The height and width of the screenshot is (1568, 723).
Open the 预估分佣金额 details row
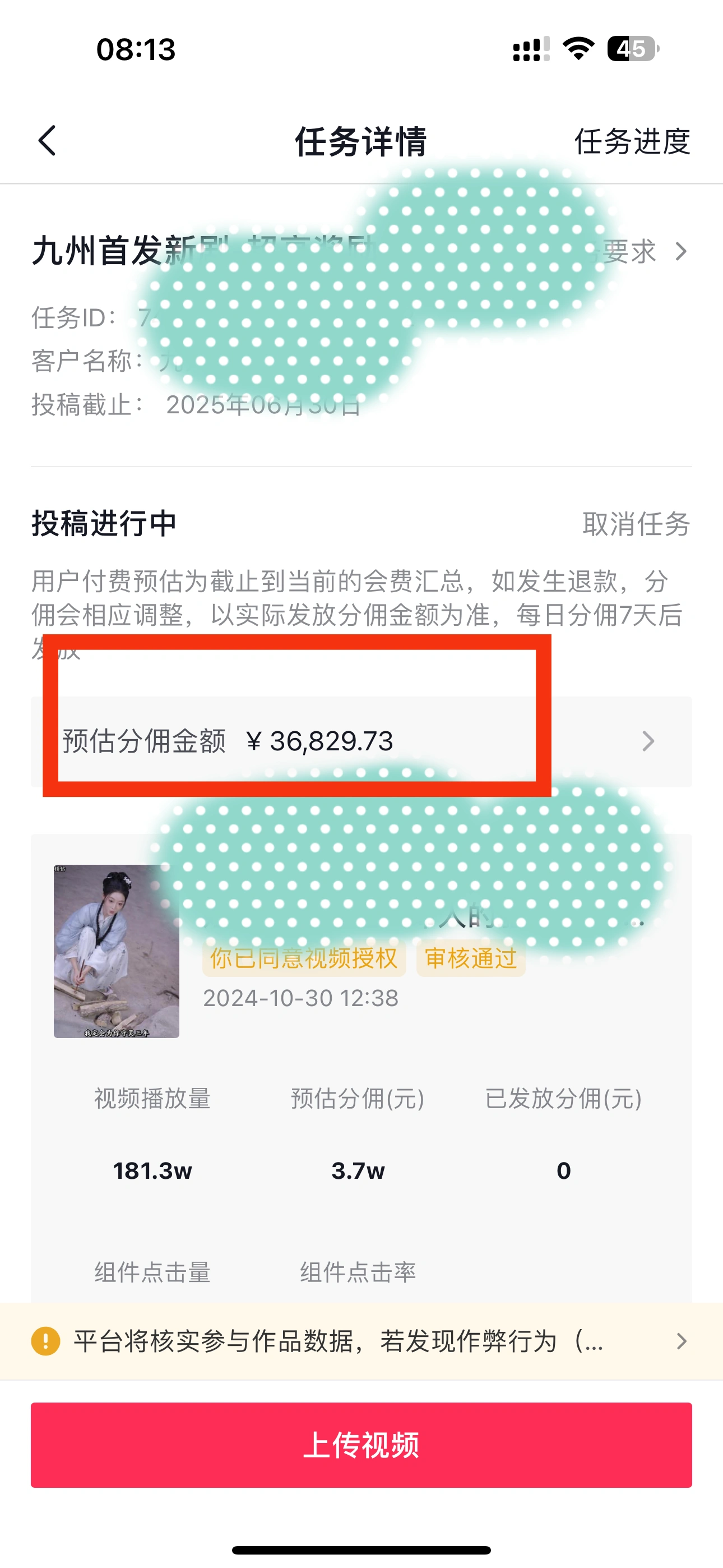(360, 741)
